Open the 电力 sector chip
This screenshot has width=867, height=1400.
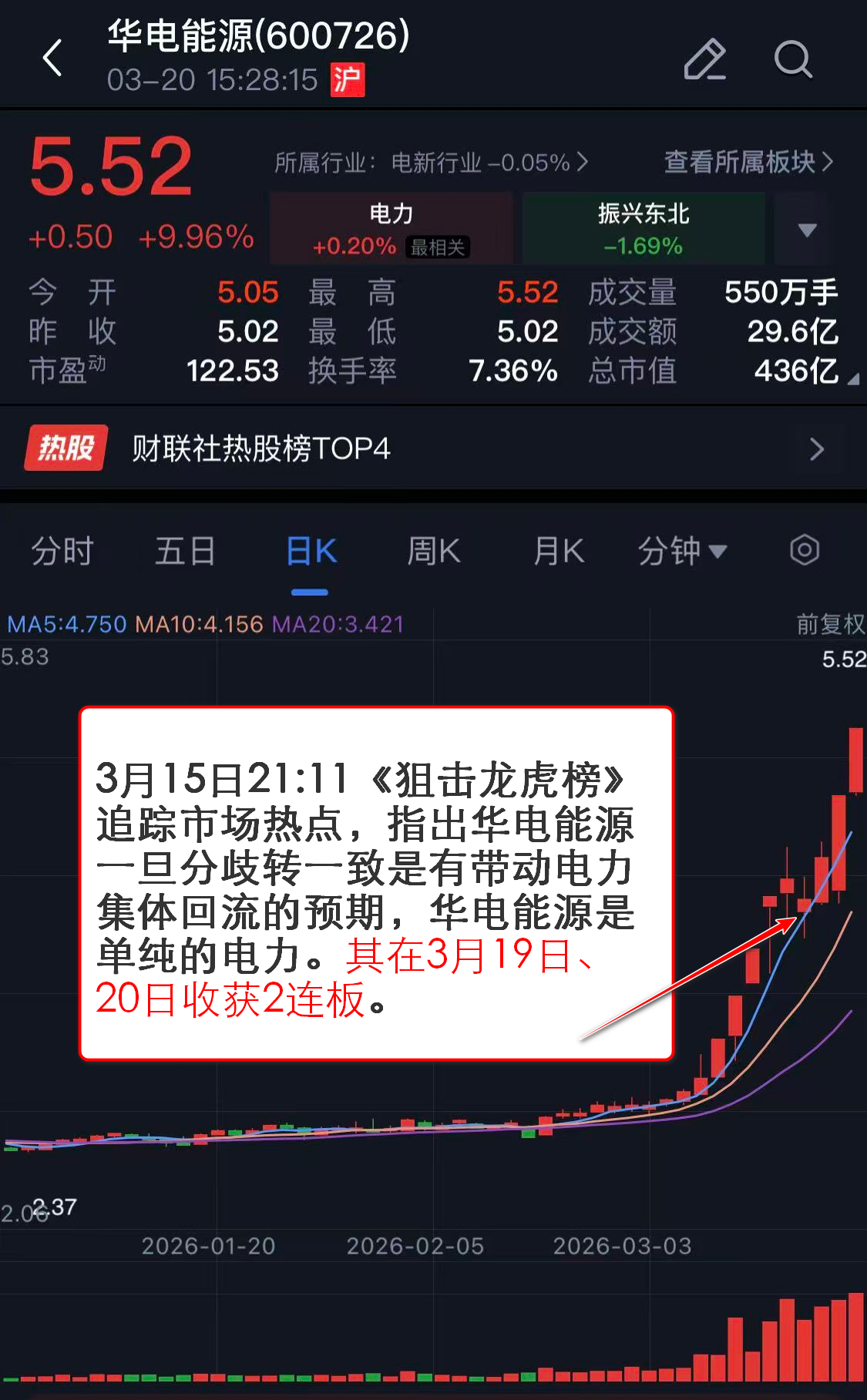[391, 229]
